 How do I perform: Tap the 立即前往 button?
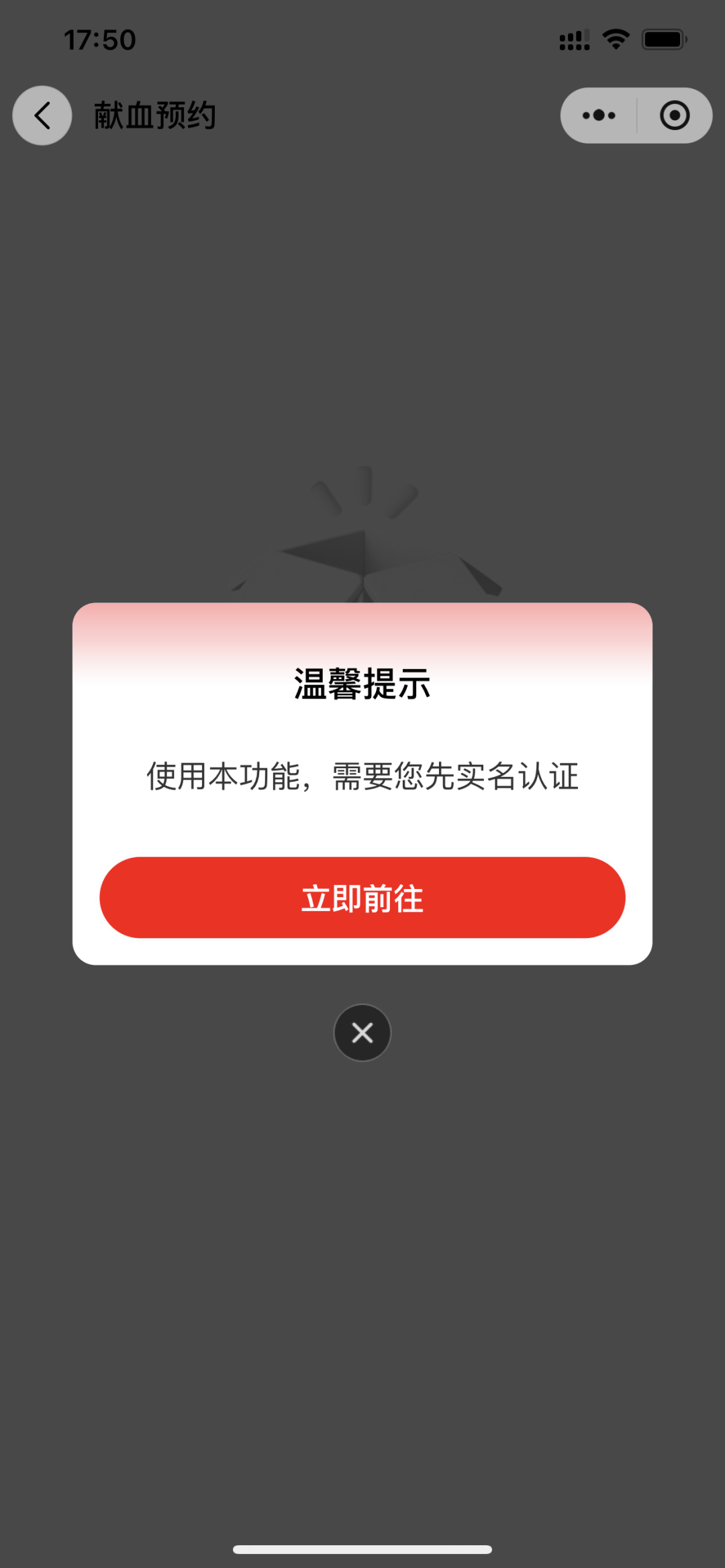click(x=362, y=898)
